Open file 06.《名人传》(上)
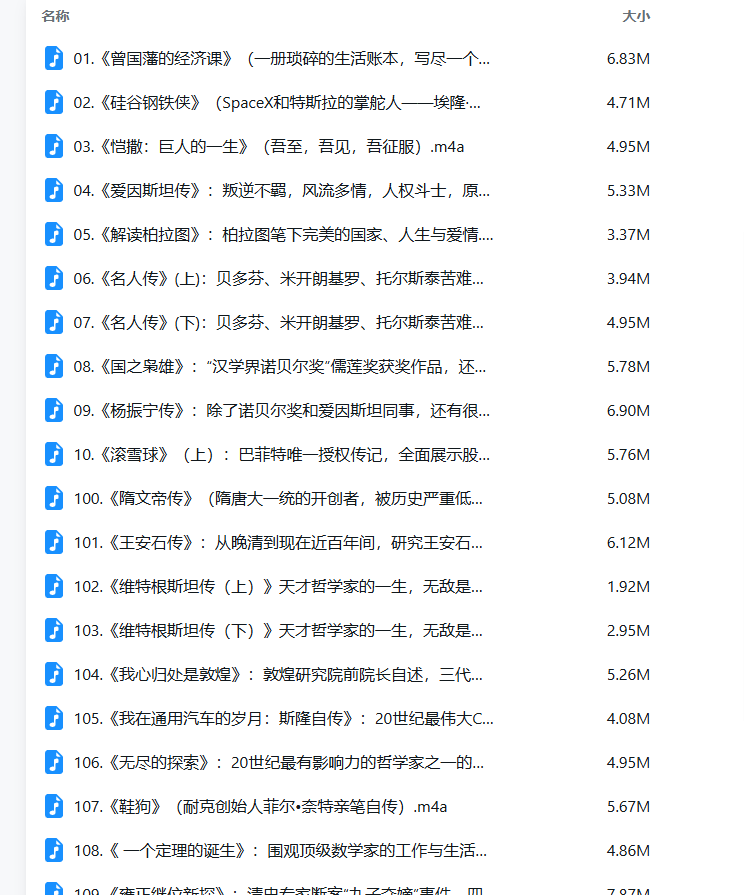Screen dimensions: 744x895 click(x=278, y=279)
